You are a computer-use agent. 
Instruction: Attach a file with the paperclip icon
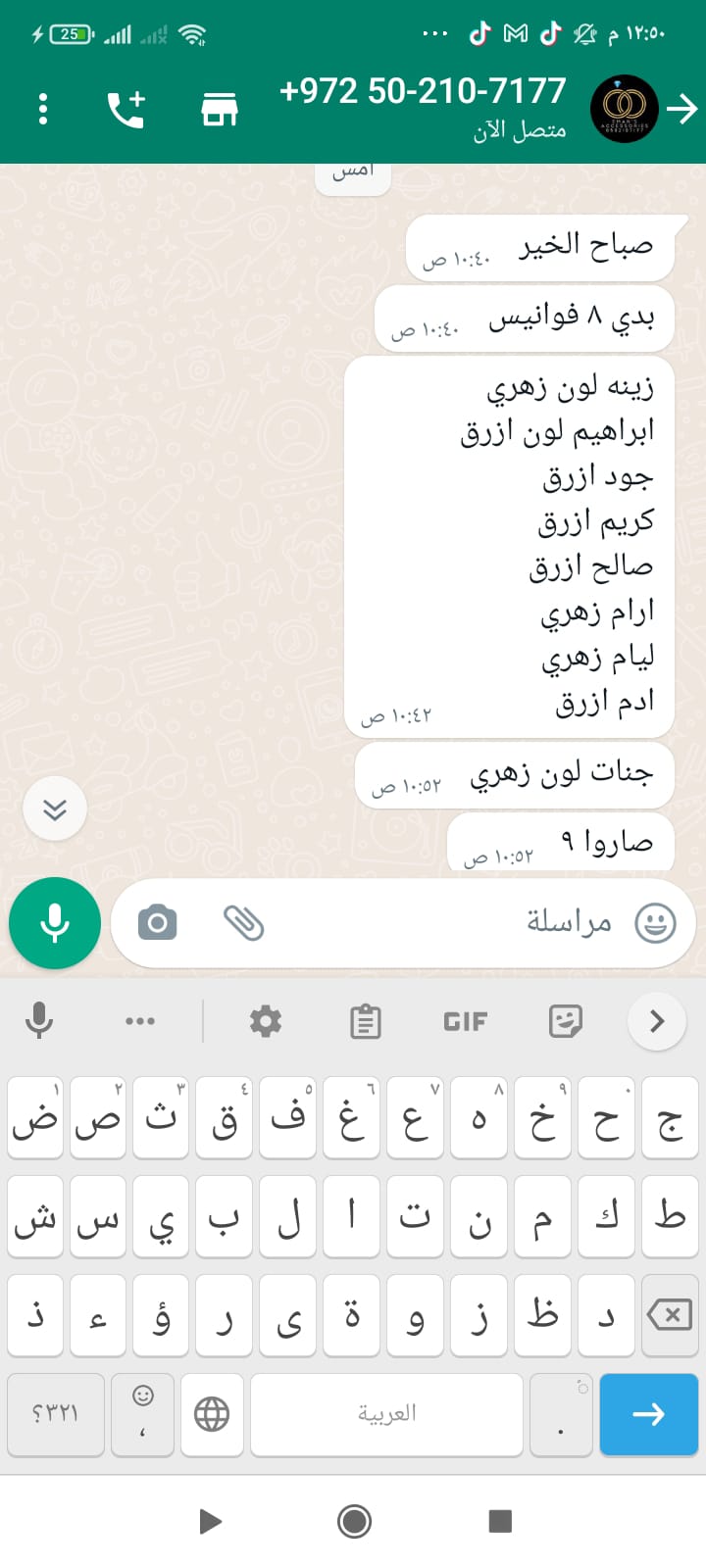click(243, 923)
